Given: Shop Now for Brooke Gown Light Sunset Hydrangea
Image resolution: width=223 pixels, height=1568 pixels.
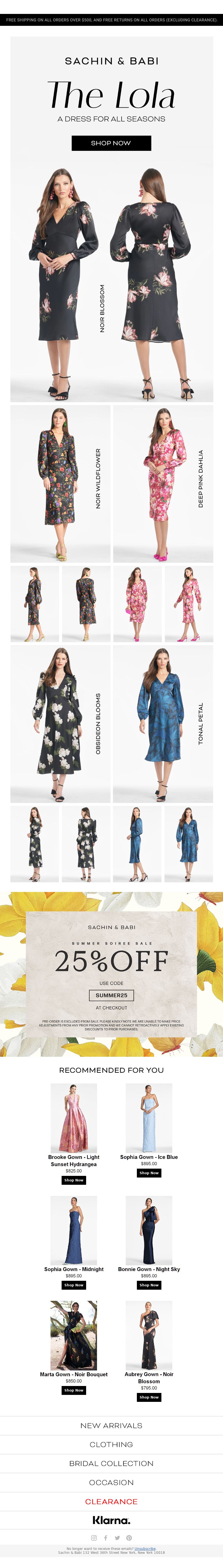Looking at the screenshot, I should (x=74, y=1180).
